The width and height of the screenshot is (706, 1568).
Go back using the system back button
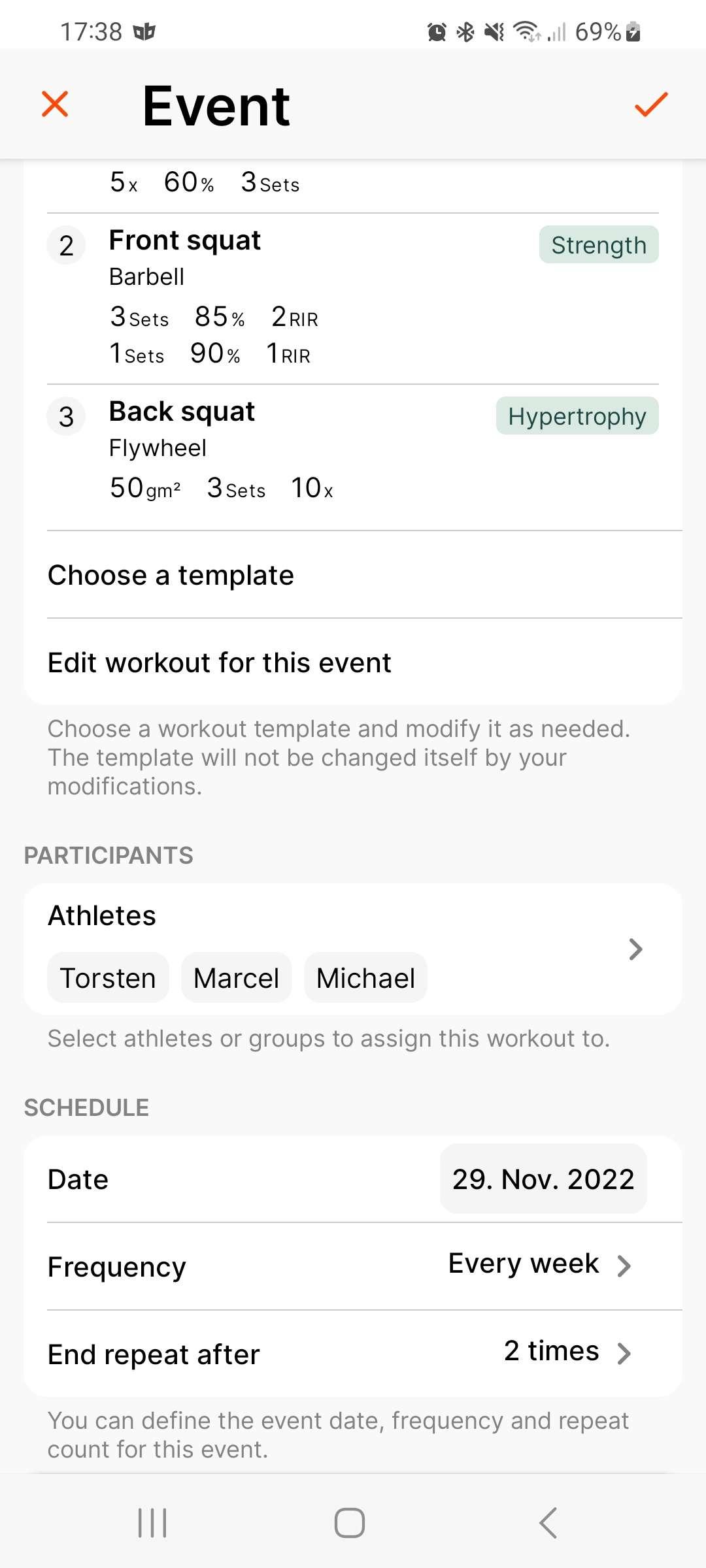(x=548, y=1523)
